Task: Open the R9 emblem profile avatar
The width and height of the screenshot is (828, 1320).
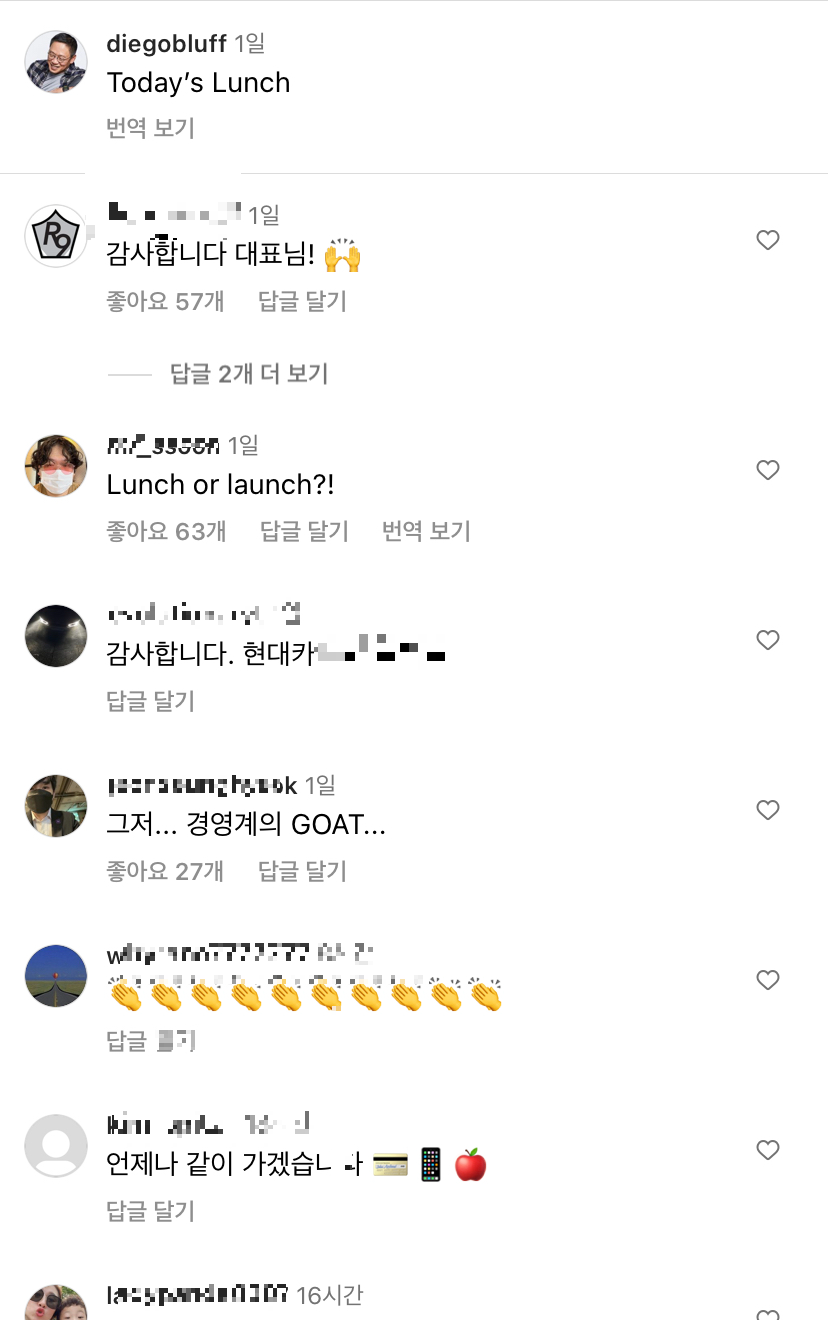Action: point(56,236)
